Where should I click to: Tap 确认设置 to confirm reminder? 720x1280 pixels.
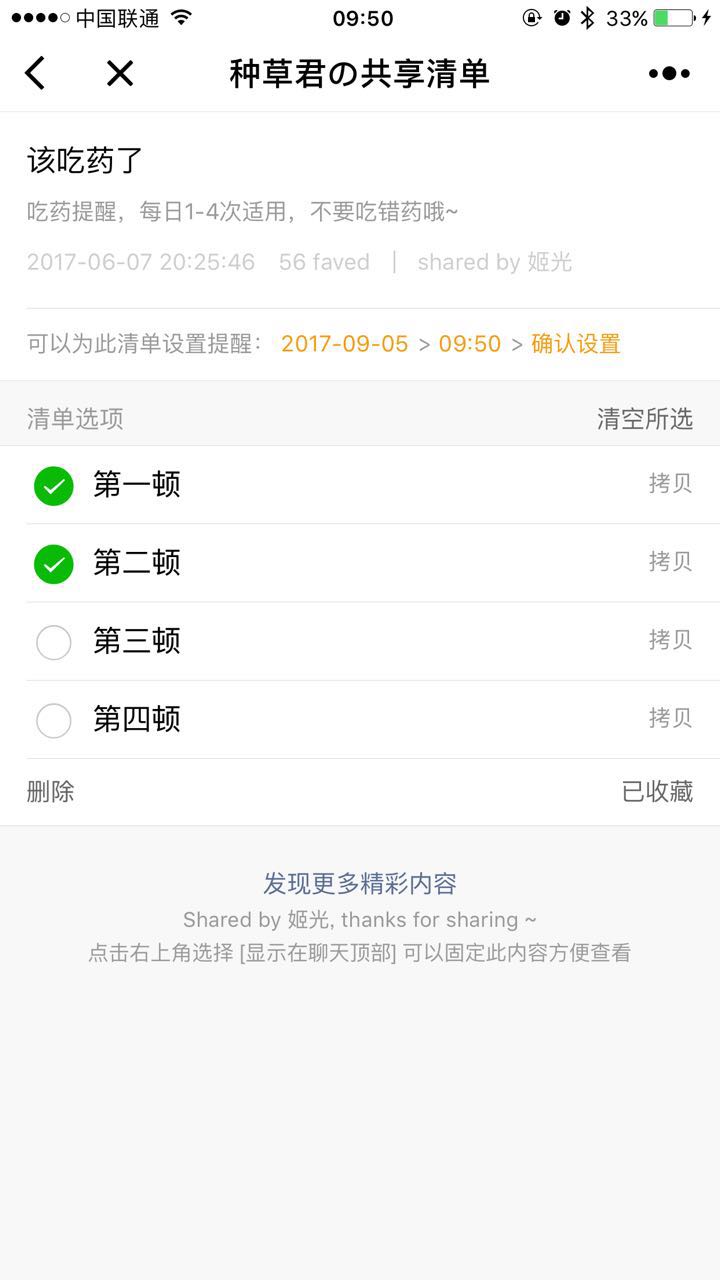(x=576, y=344)
